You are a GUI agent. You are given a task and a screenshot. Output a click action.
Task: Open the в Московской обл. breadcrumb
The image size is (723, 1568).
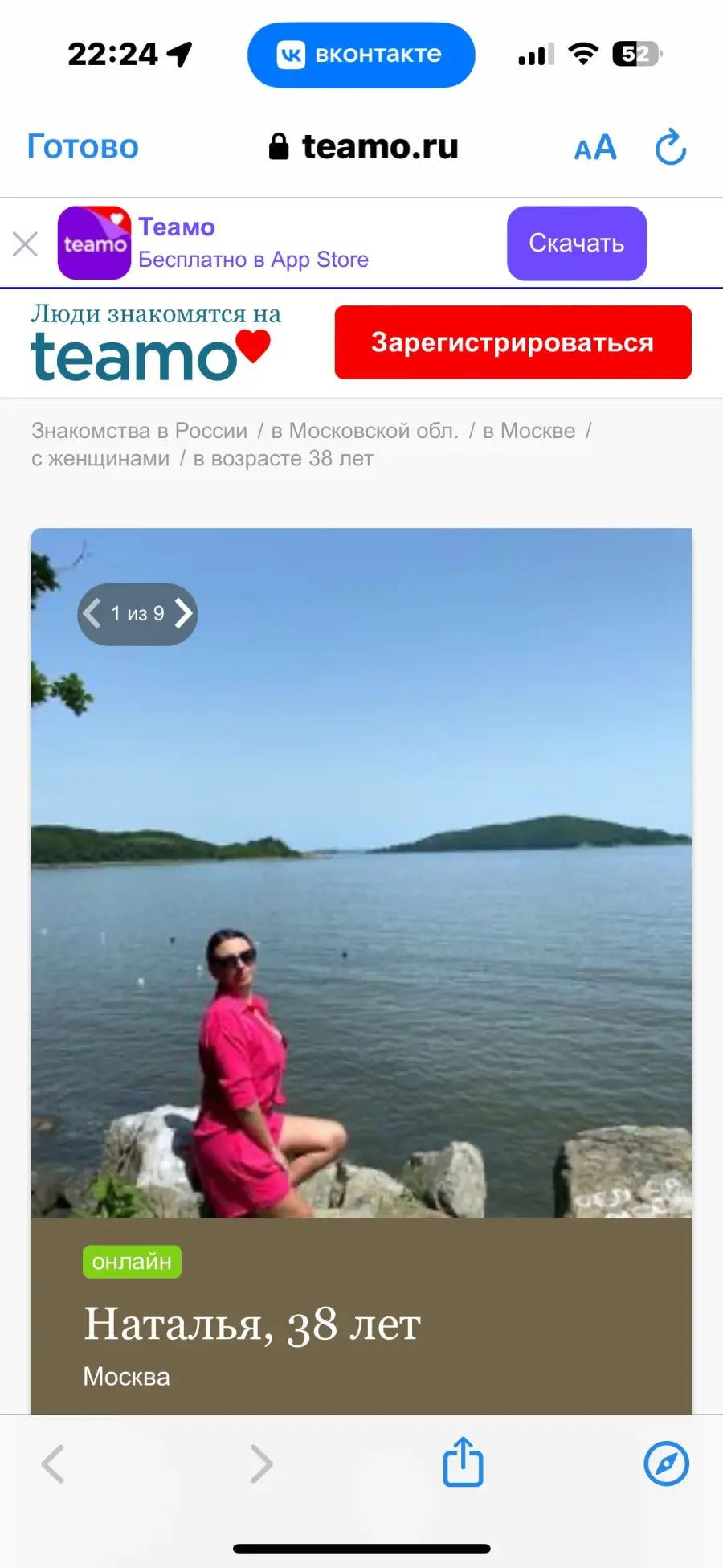point(366,431)
